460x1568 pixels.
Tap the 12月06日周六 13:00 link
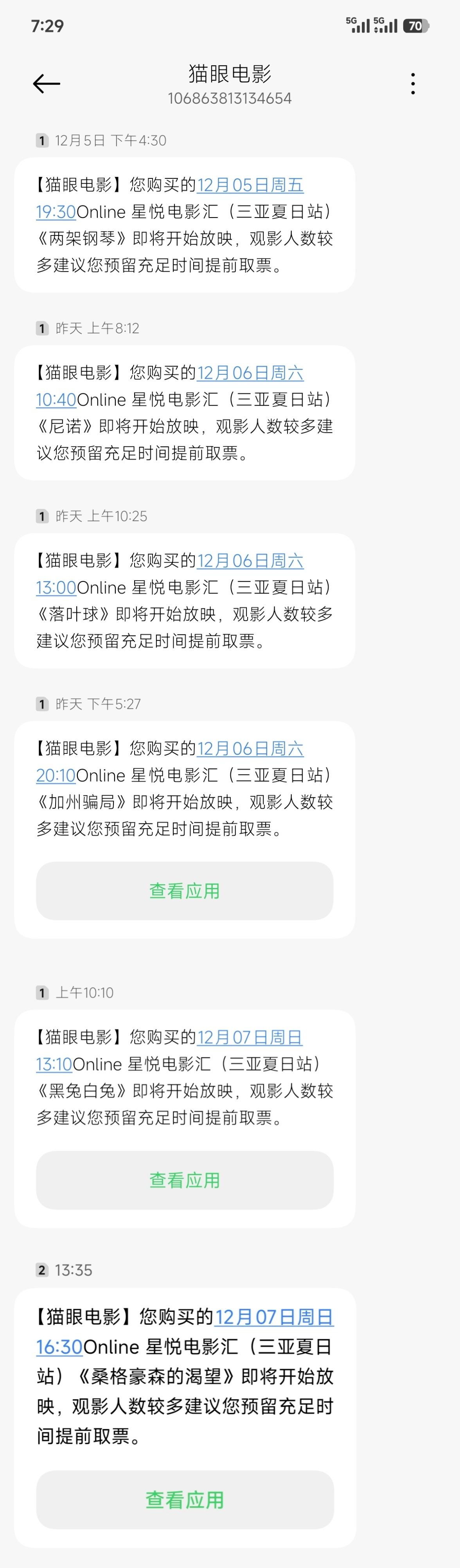(250, 561)
